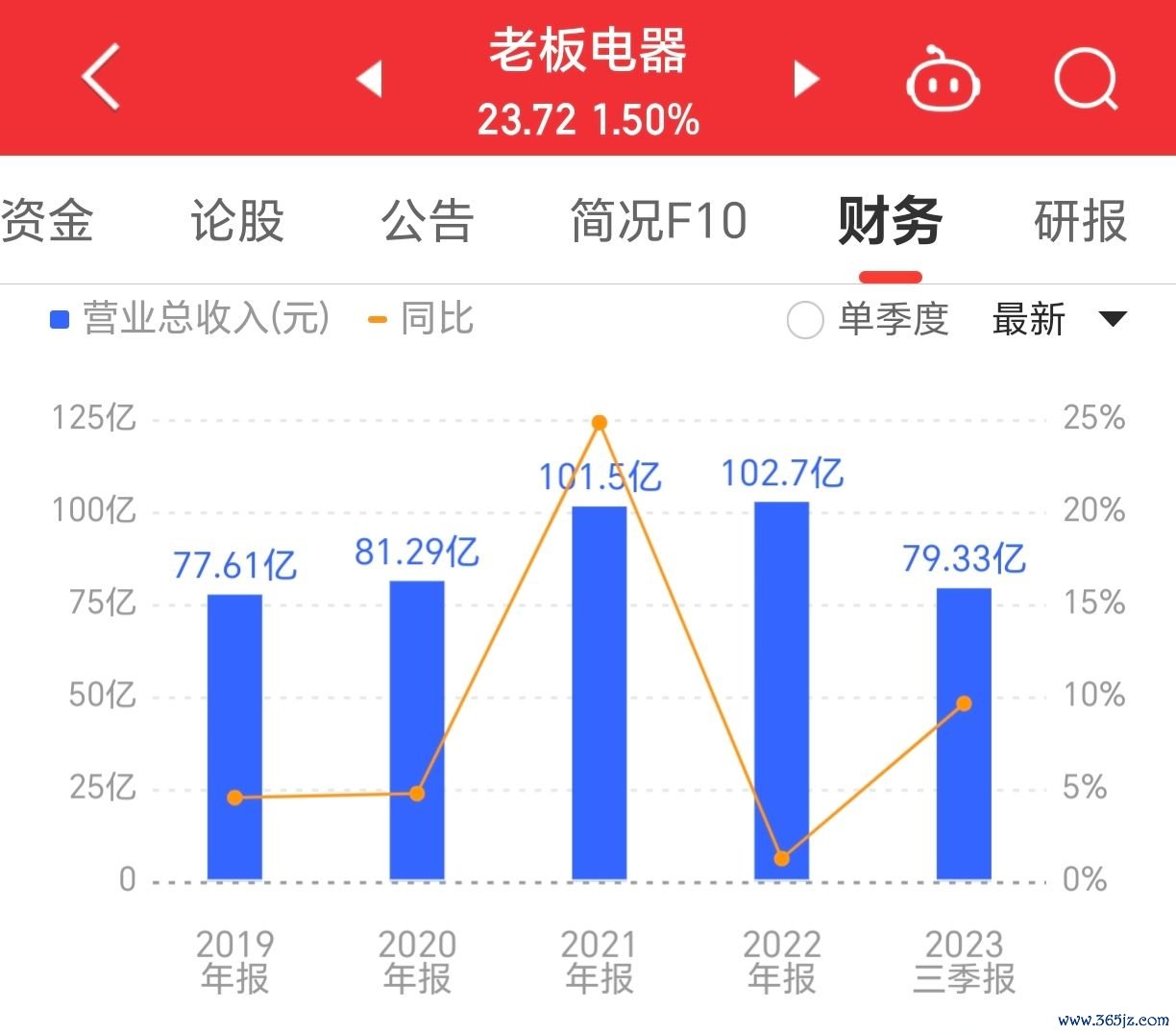Open the 公告 tab
1176x1035 pixels.
click(428, 220)
